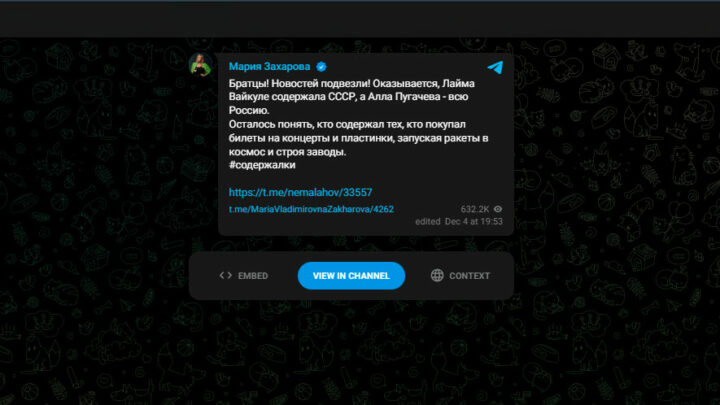Open the t.me/MariaVladimirovnaZakharova/4262 link
Image resolution: width=720 pixels, height=405 pixels.
pyautogui.click(x=311, y=209)
